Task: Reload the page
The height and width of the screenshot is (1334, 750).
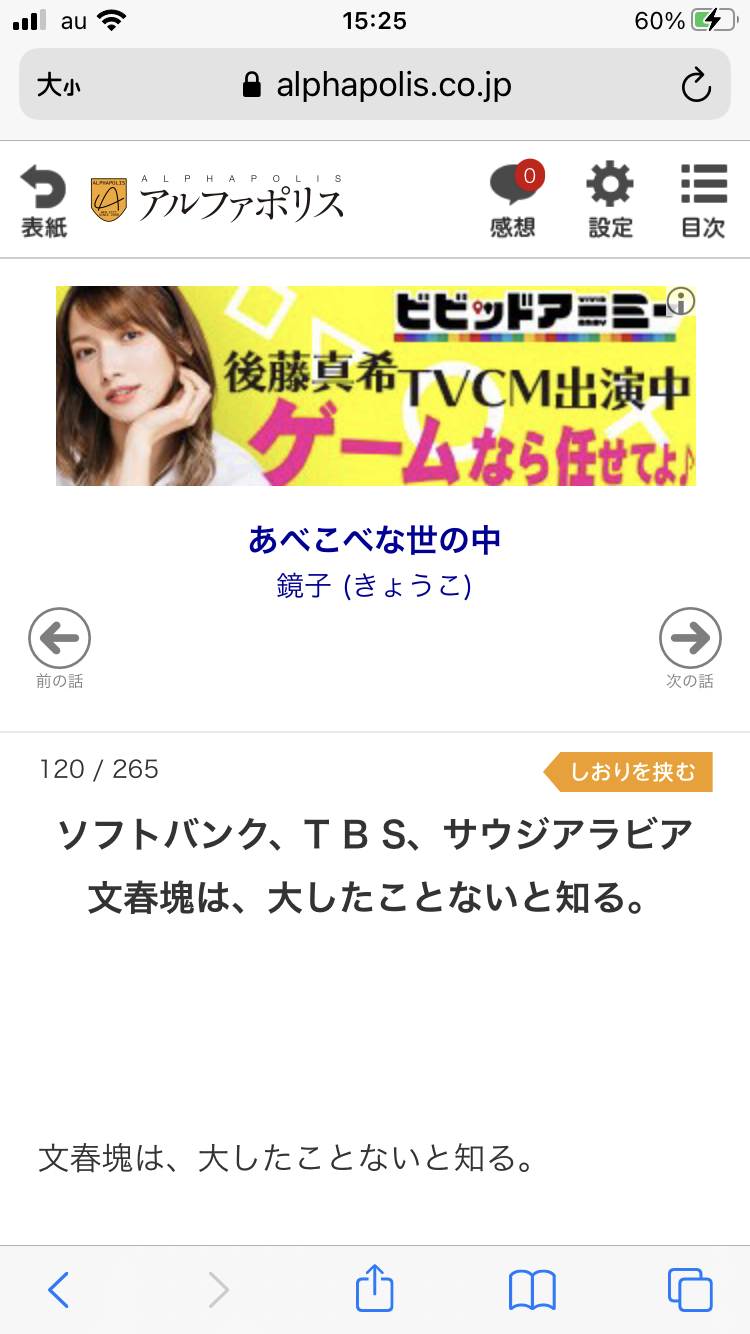Action: click(x=695, y=86)
